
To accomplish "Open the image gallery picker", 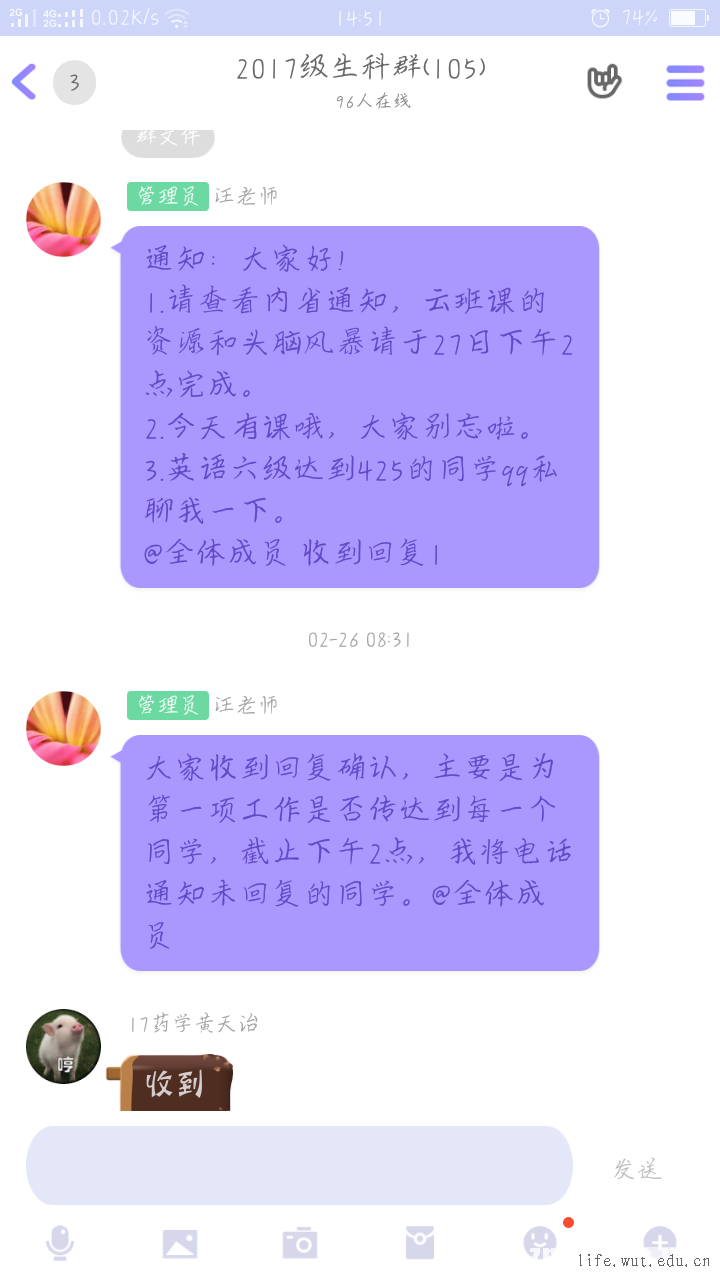I will (x=180, y=1243).
